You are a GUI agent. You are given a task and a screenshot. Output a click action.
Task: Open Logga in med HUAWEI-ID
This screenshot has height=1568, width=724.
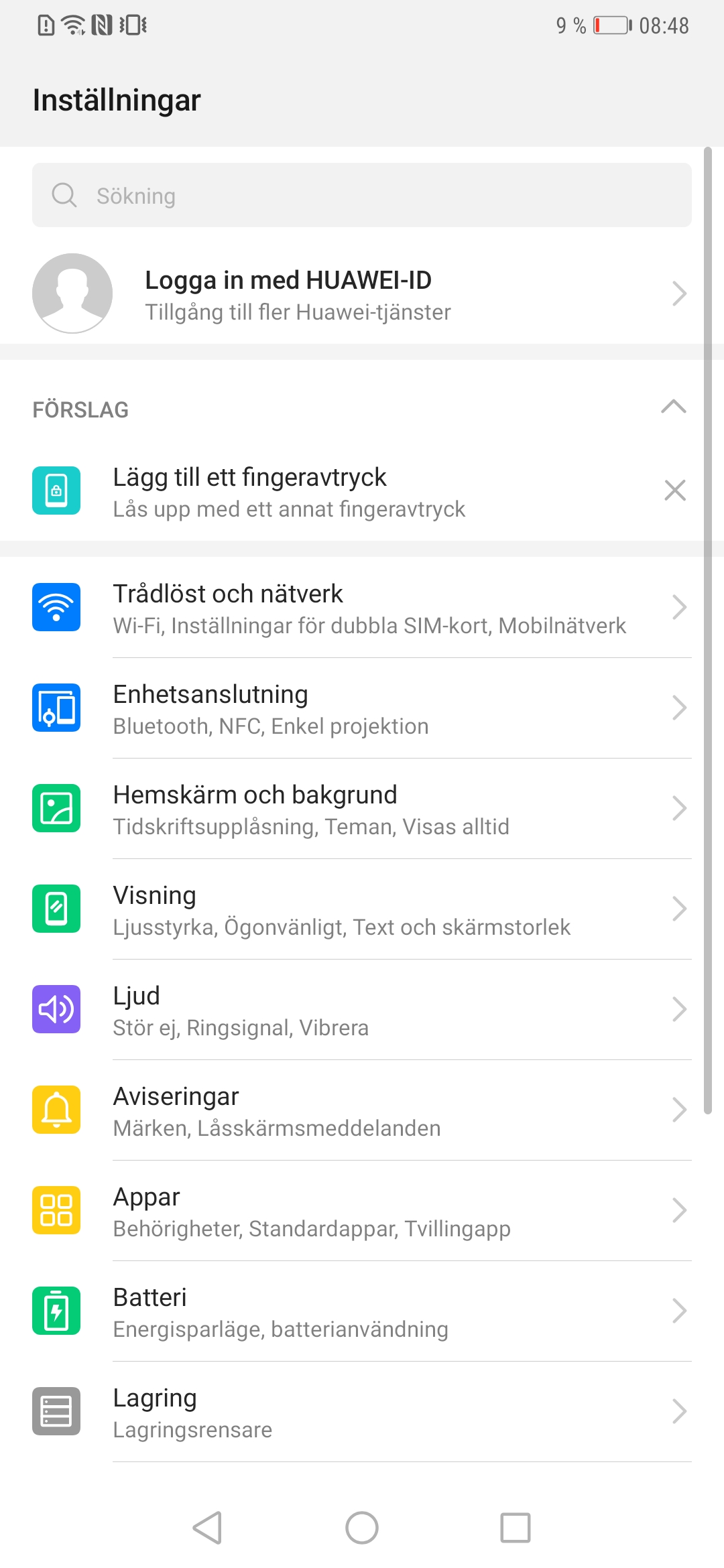(362, 293)
